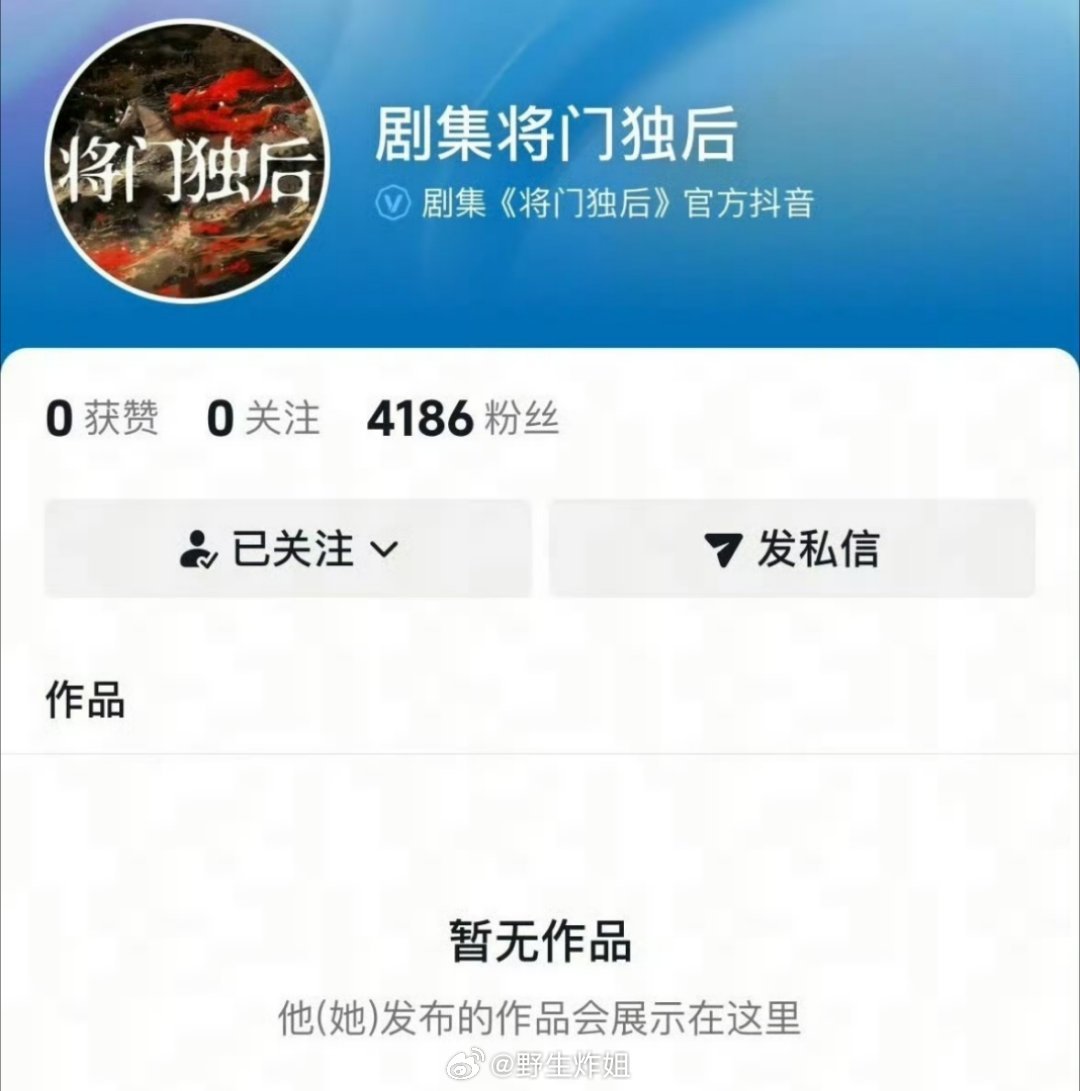Click the followed-person icon in 已关注 button
This screenshot has width=1080, height=1091.
coord(200,548)
